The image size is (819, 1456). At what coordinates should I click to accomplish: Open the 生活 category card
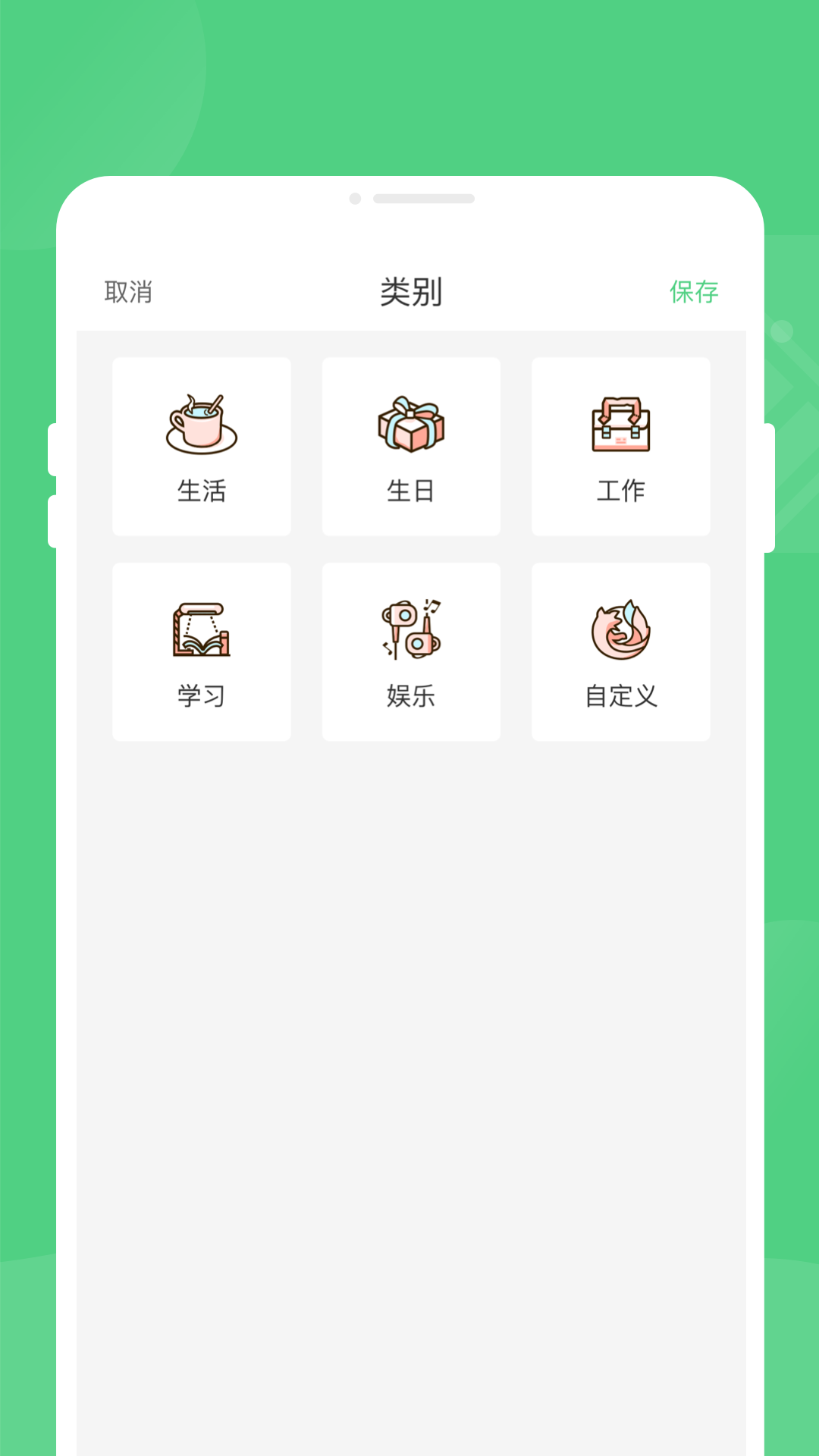click(x=201, y=446)
